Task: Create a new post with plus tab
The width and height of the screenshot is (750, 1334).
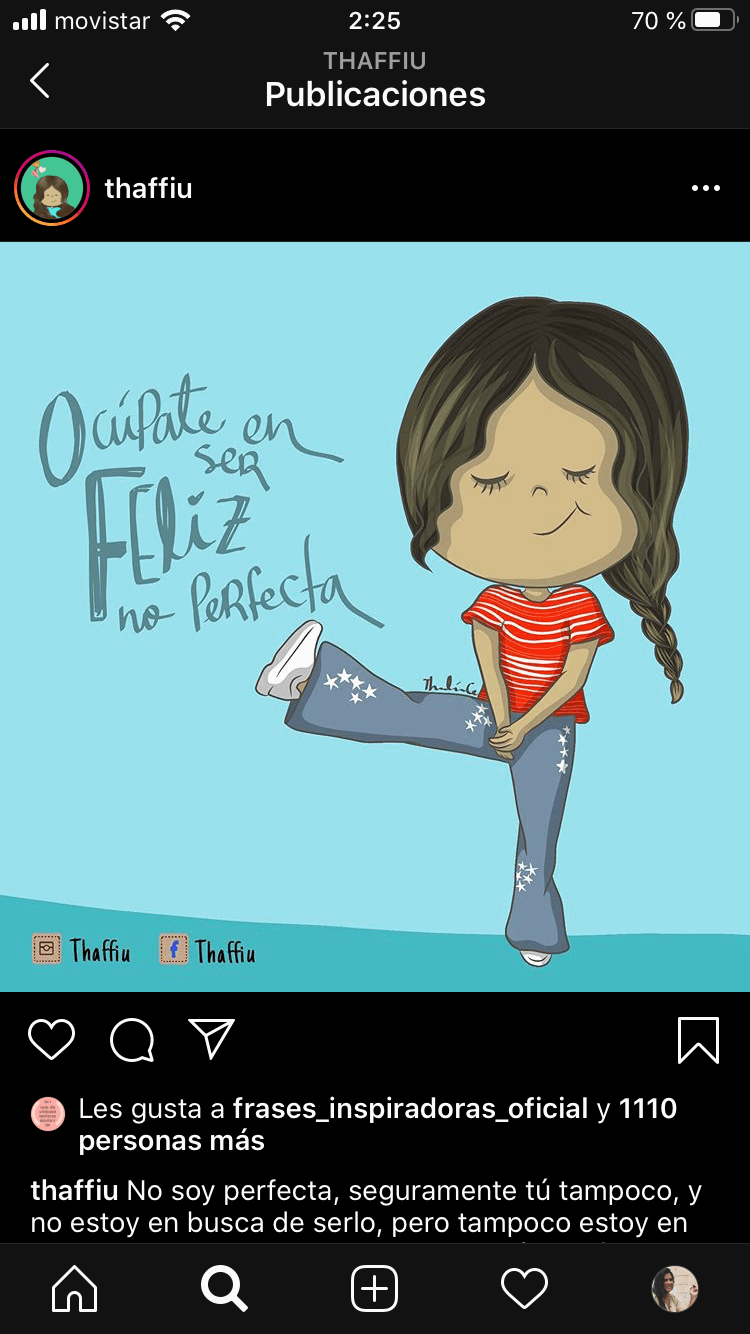Action: [375, 1289]
